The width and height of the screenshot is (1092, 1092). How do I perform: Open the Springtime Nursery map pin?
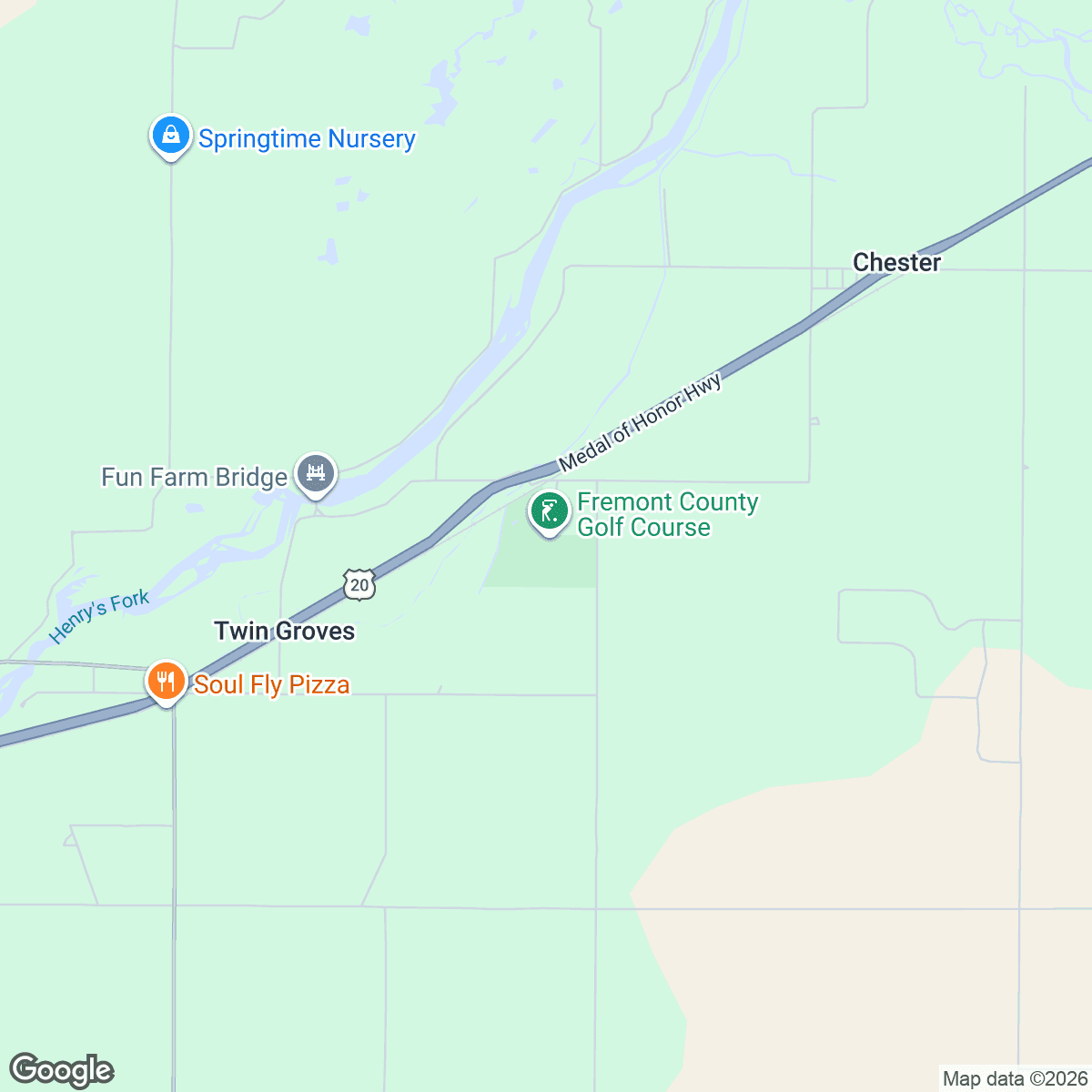pos(170,136)
